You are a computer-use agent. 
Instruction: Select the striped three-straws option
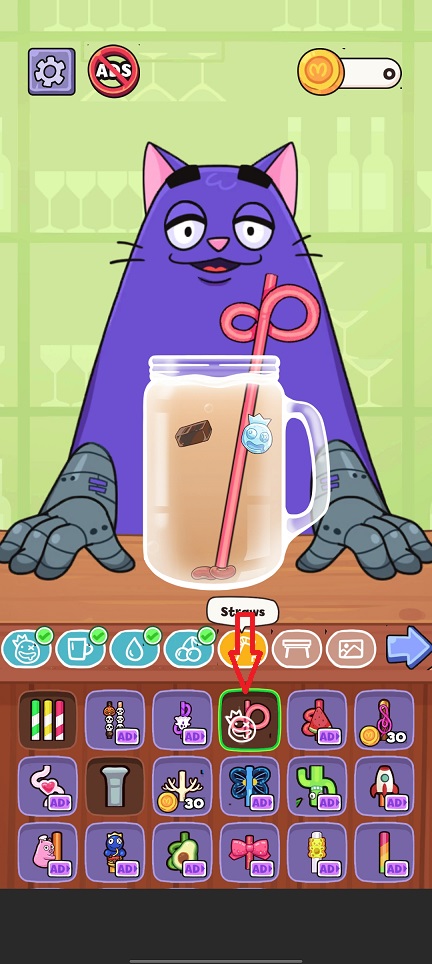click(47, 719)
